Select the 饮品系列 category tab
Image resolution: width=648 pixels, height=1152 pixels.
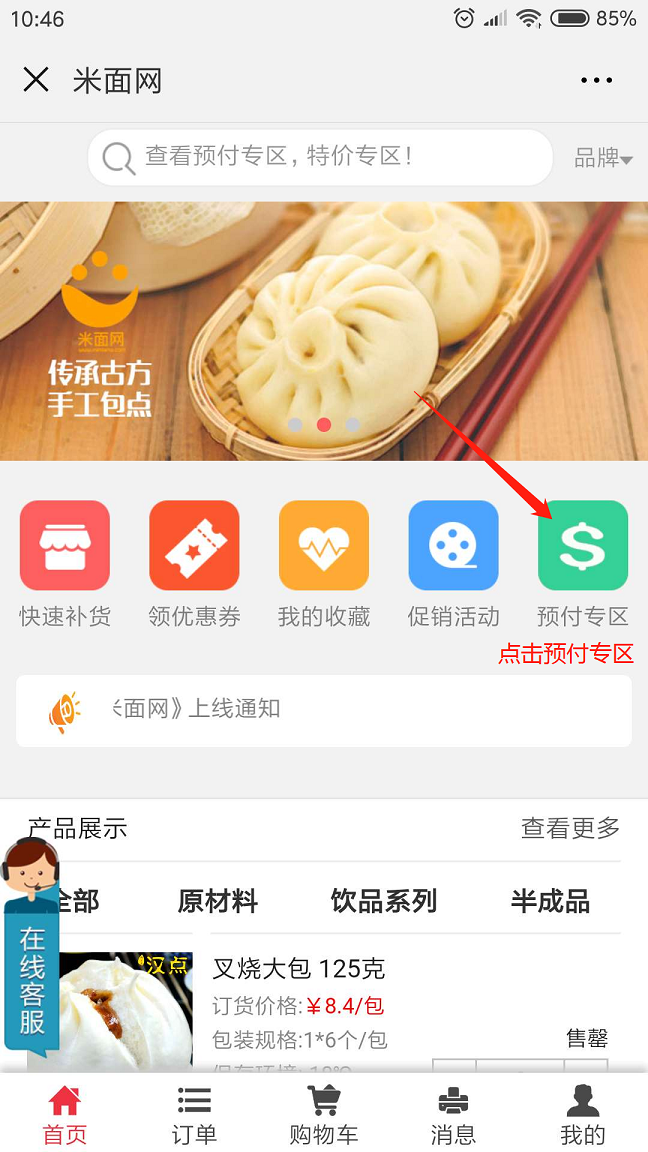point(384,901)
